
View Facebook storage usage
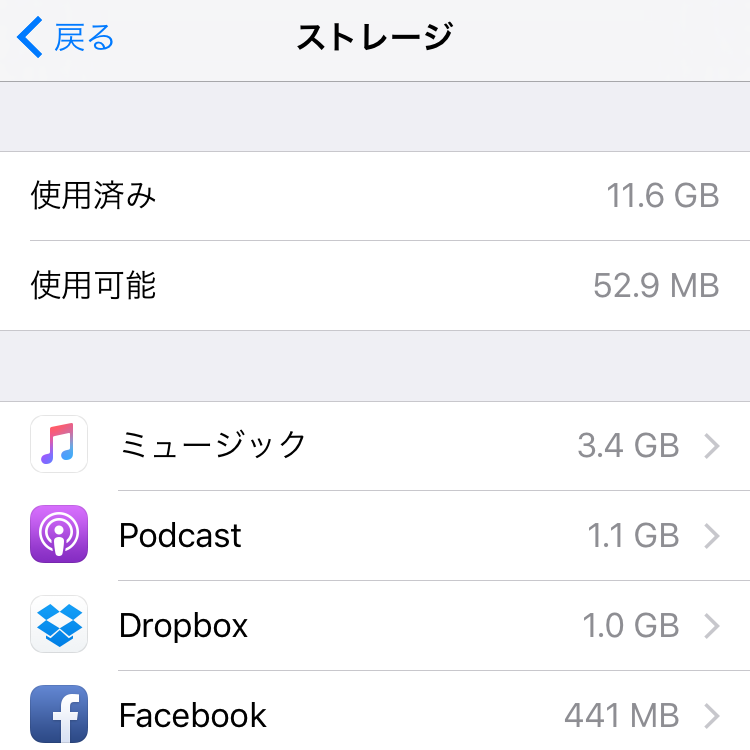(x=375, y=714)
